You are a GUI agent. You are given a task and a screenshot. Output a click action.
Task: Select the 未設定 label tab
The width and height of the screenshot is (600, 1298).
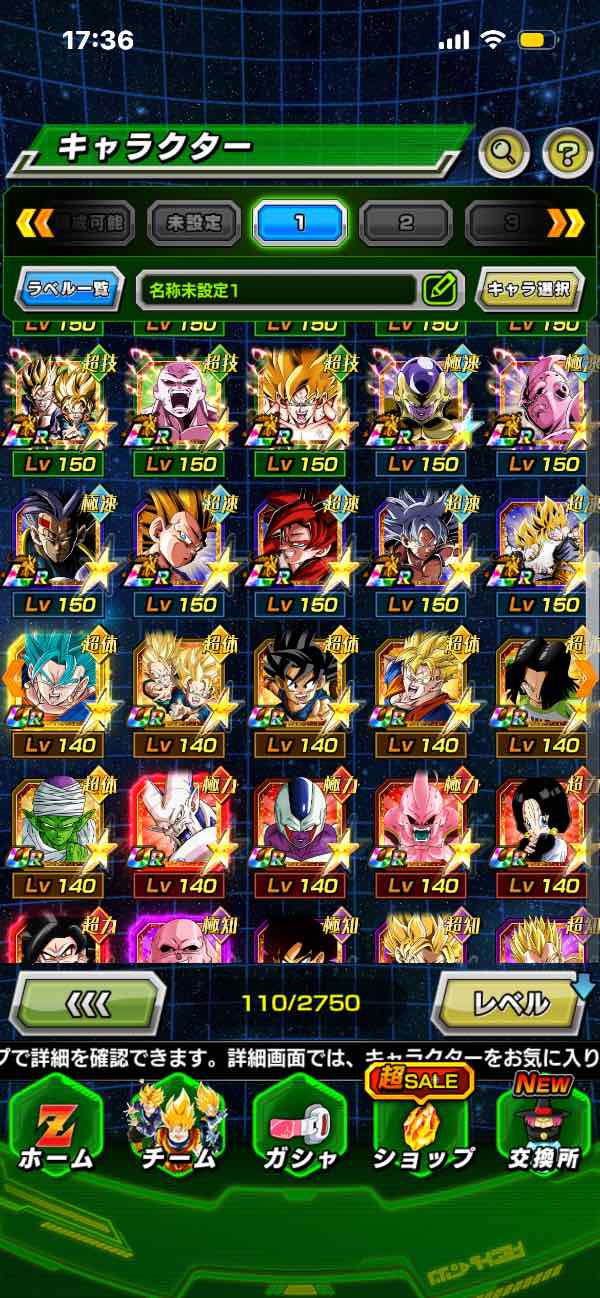(194, 223)
